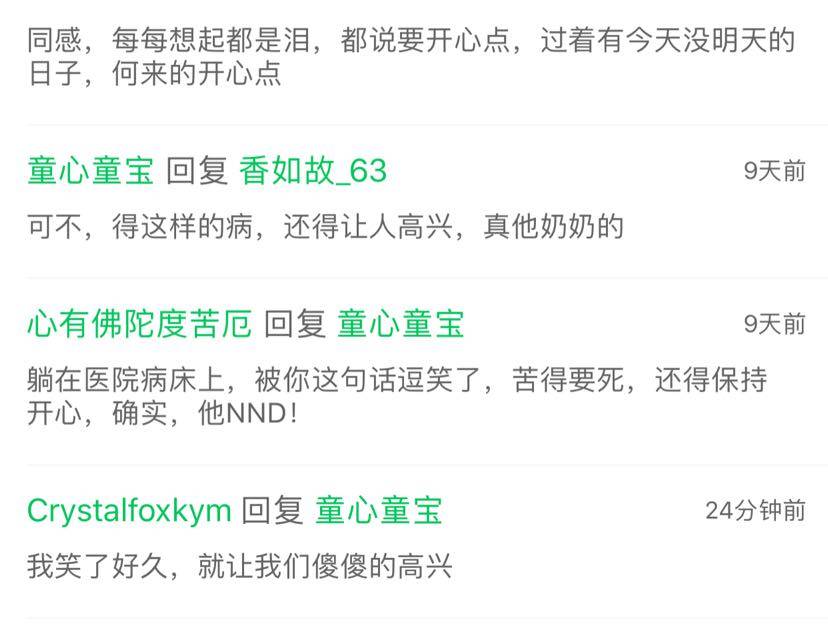Tap 童心童宝 in 心有佛陀度苦厄's reply line
This screenshot has width=828, height=636.
coord(400,324)
